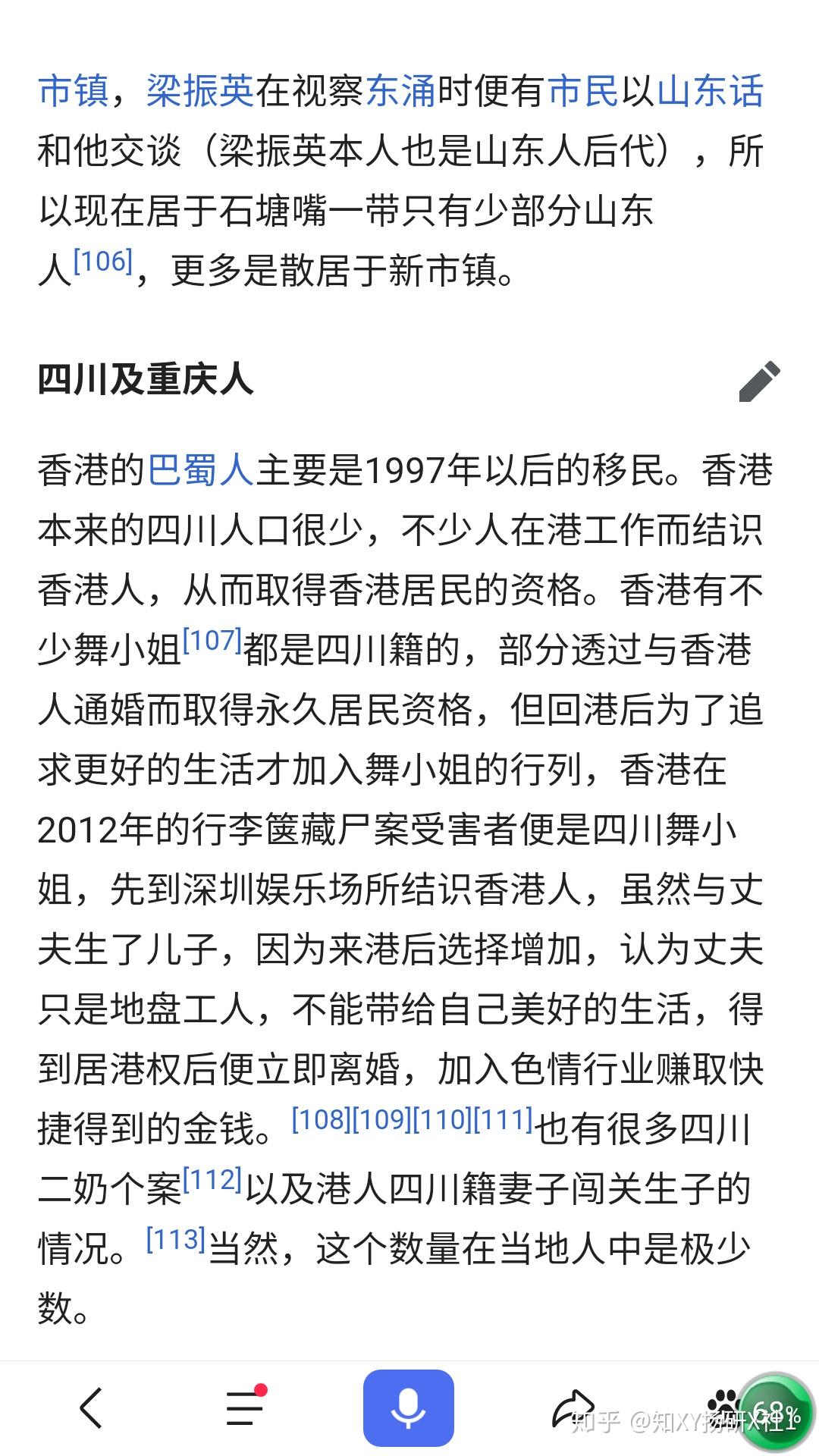Share this page
Image resolution: width=819 pixels, height=1456 pixels.
point(572,1408)
